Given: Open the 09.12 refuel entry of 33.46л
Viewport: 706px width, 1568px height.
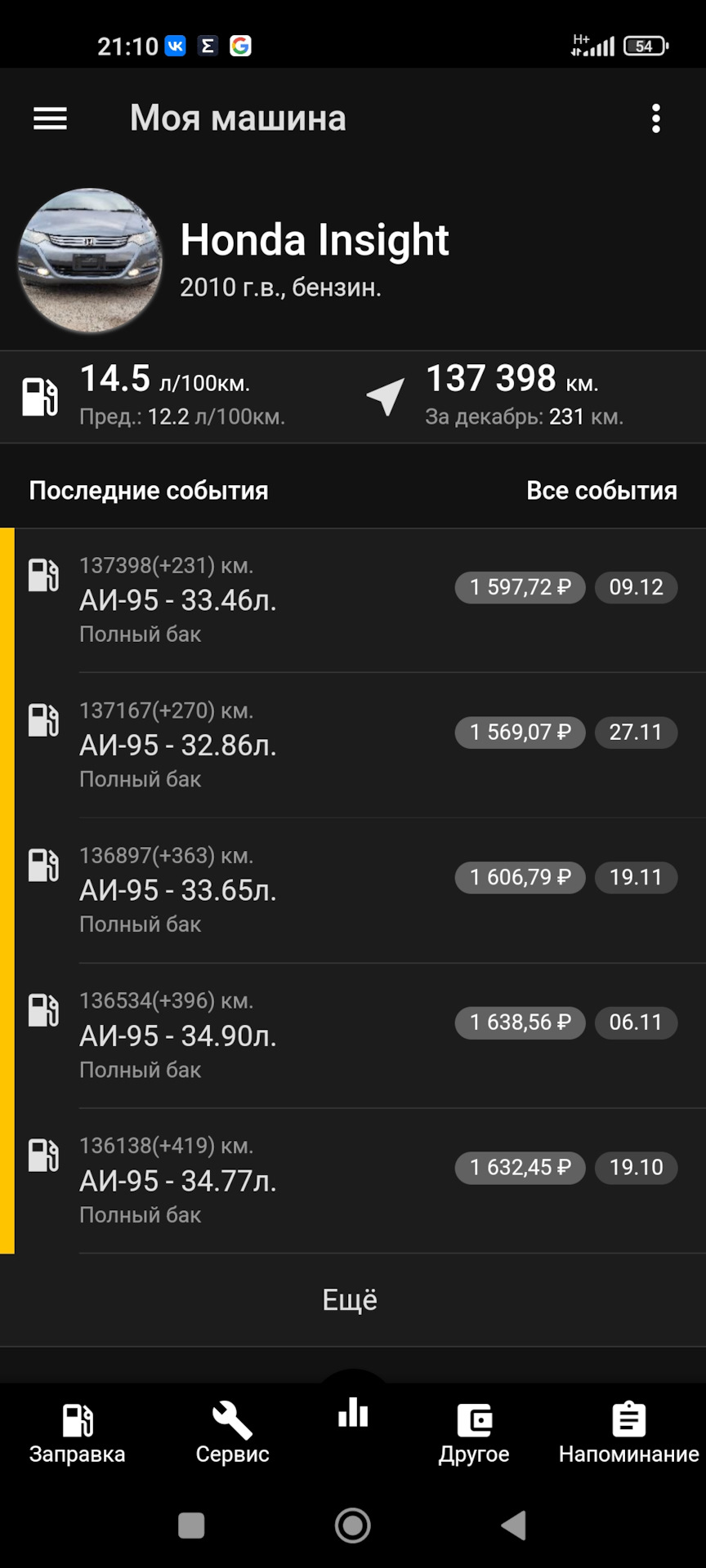Looking at the screenshot, I should click(x=351, y=599).
